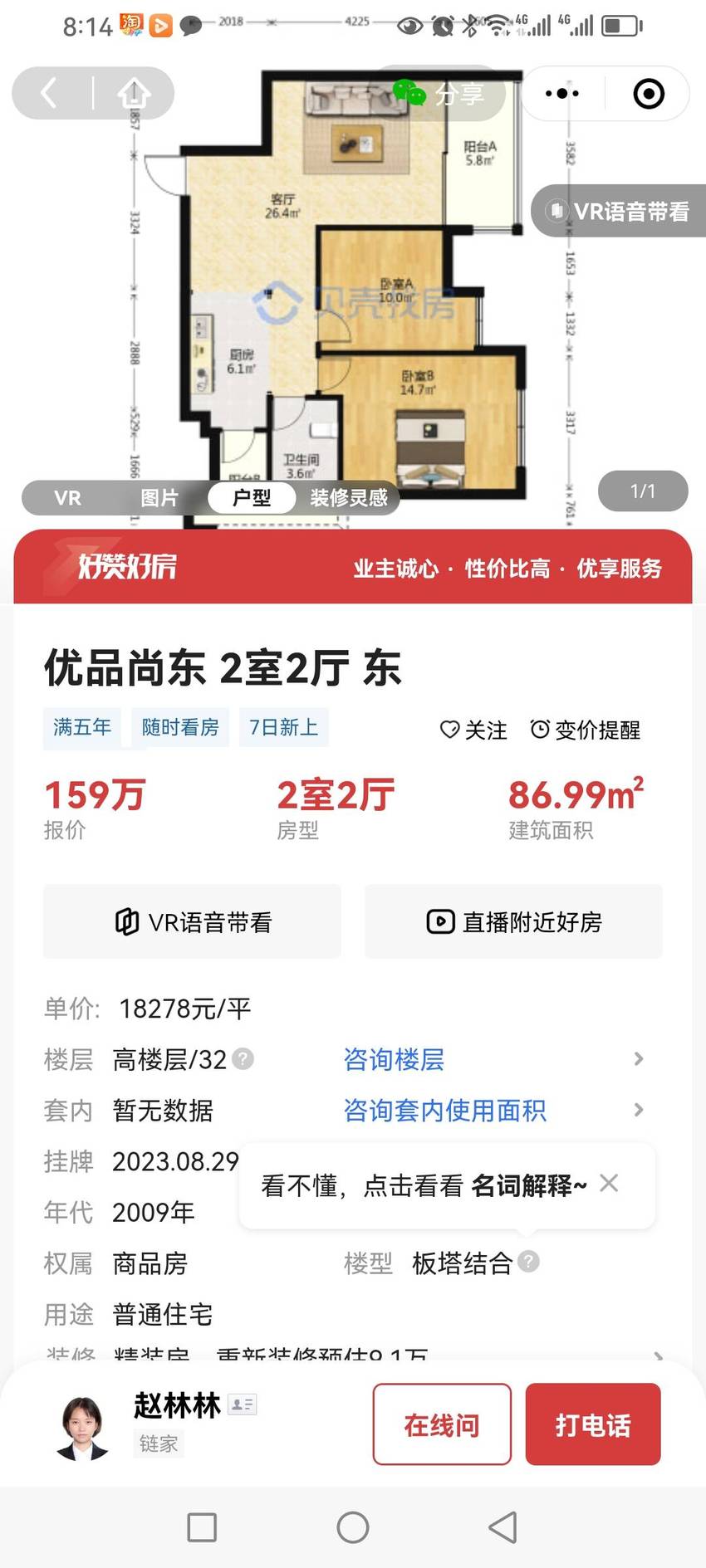Set a 变价提醒 price alert

586,730
